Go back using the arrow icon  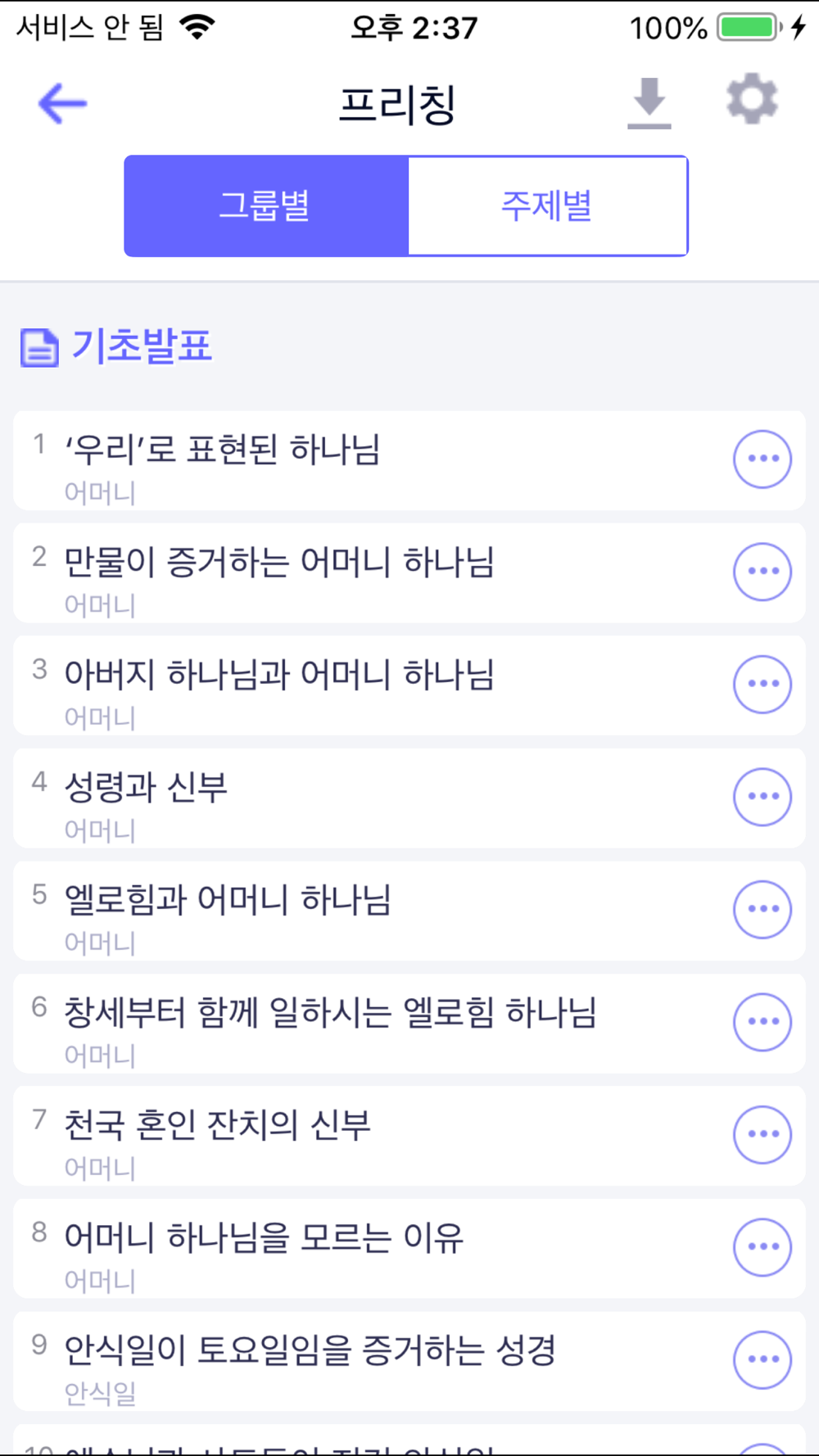[x=62, y=104]
